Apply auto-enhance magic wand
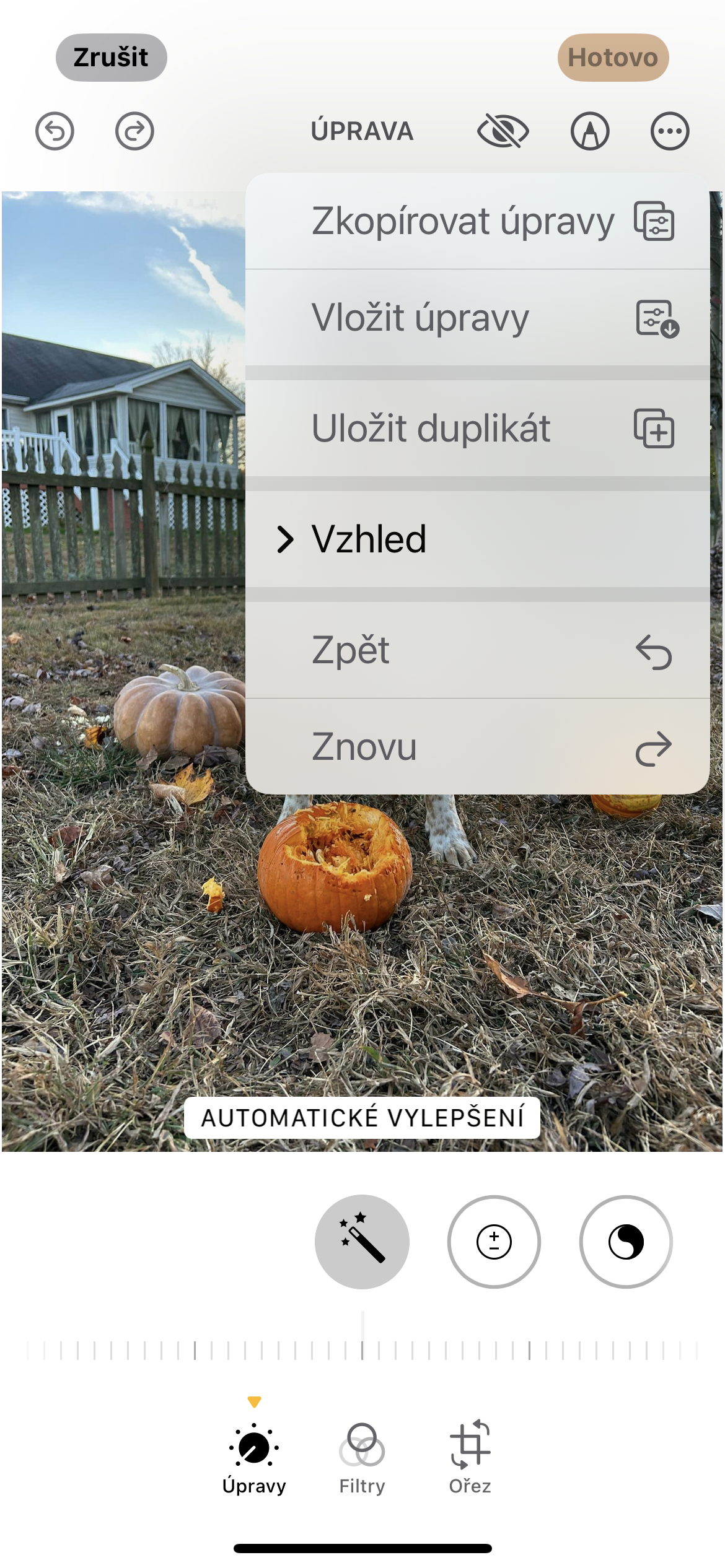 pos(362,1242)
